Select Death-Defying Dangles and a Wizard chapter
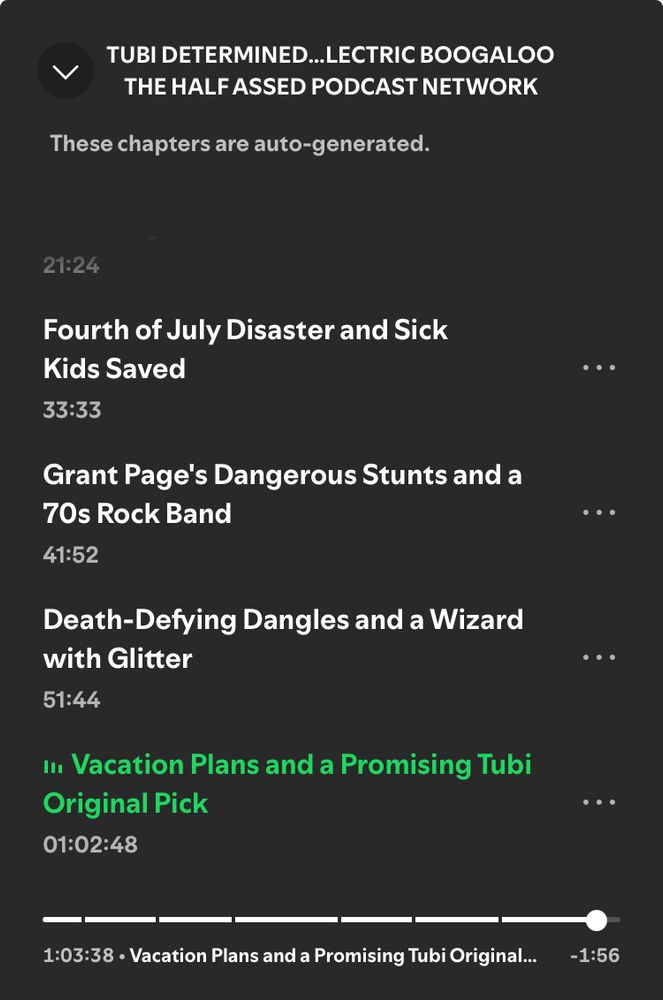Screen dimensions: 663x1000 pos(283,638)
